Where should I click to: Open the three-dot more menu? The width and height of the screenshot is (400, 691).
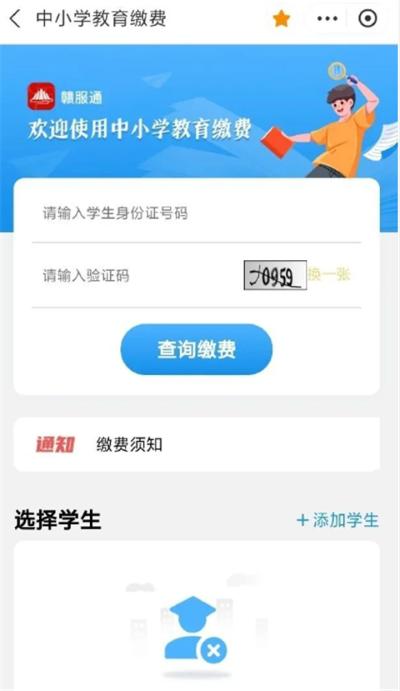click(327, 19)
